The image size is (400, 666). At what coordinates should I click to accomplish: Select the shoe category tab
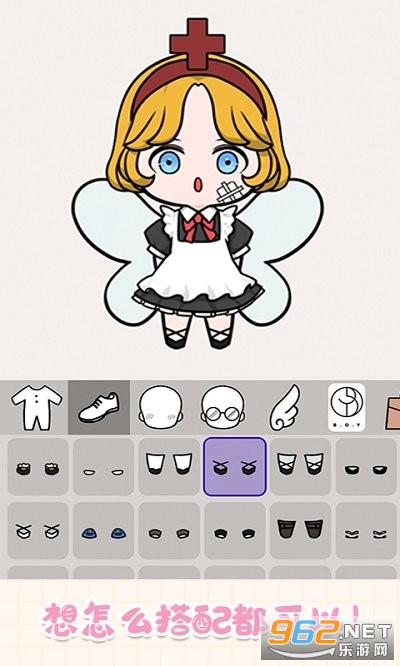99,407
